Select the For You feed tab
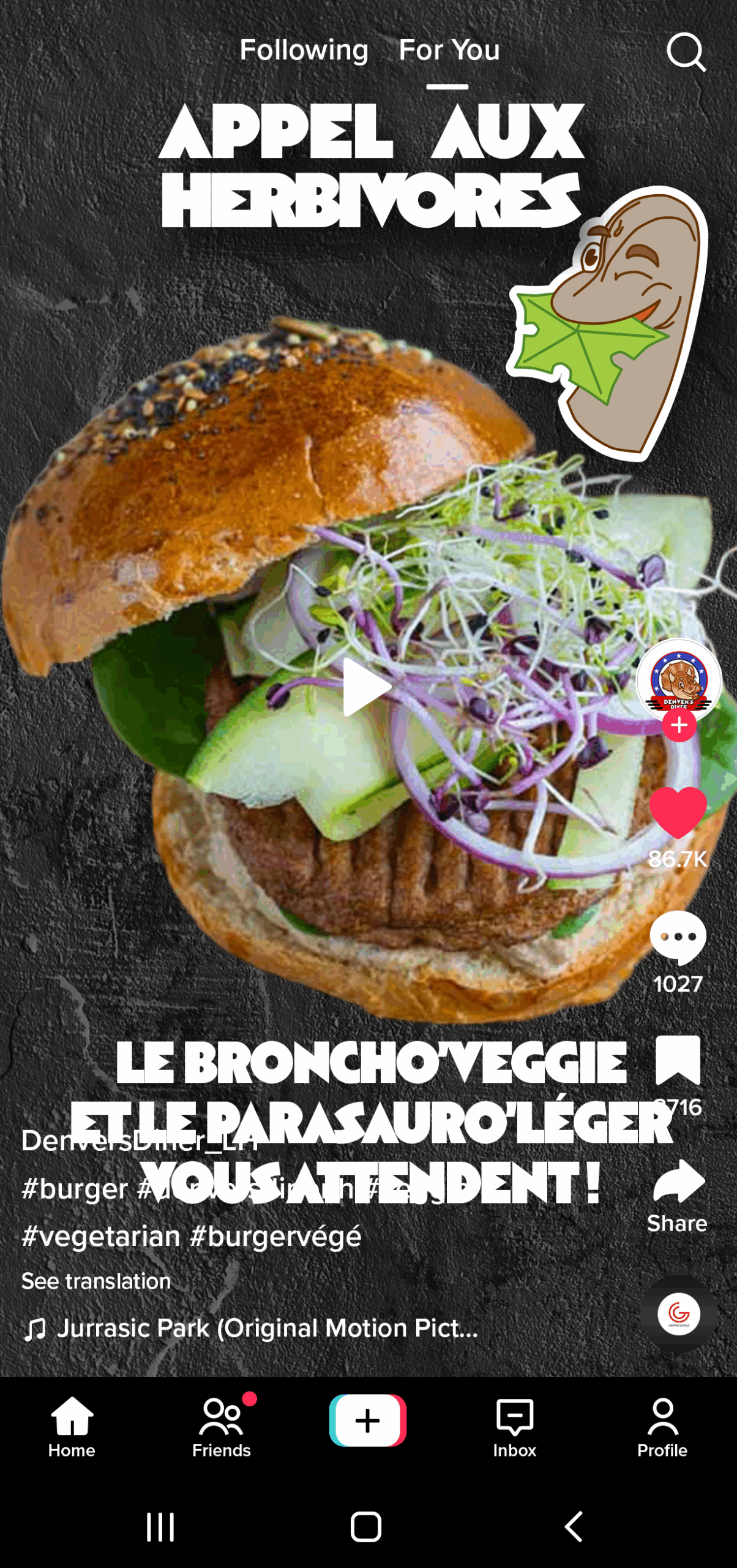Viewport: 737px width, 1568px height. (x=449, y=50)
